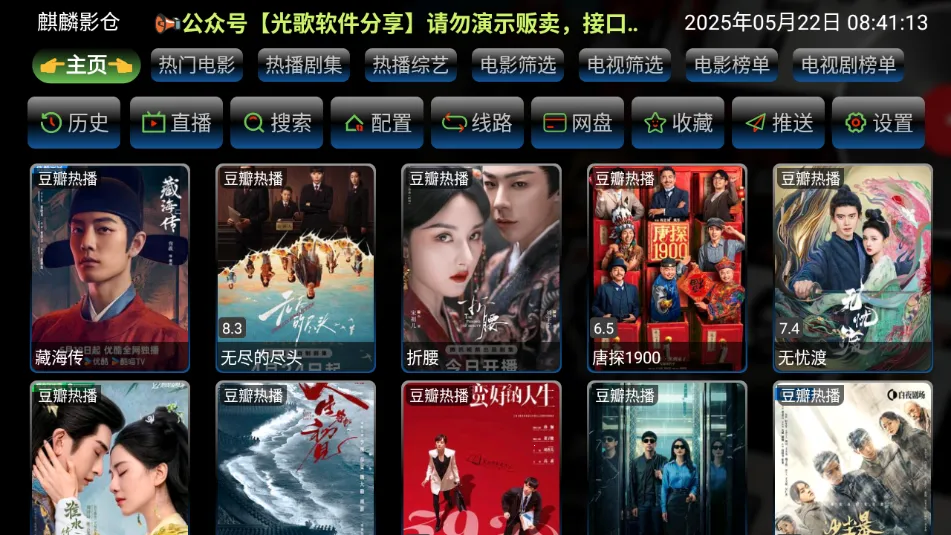This screenshot has height=535, width=951.
Task: Open 网盘 cloud drive
Action: pyautogui.click(x=577, y=123)
